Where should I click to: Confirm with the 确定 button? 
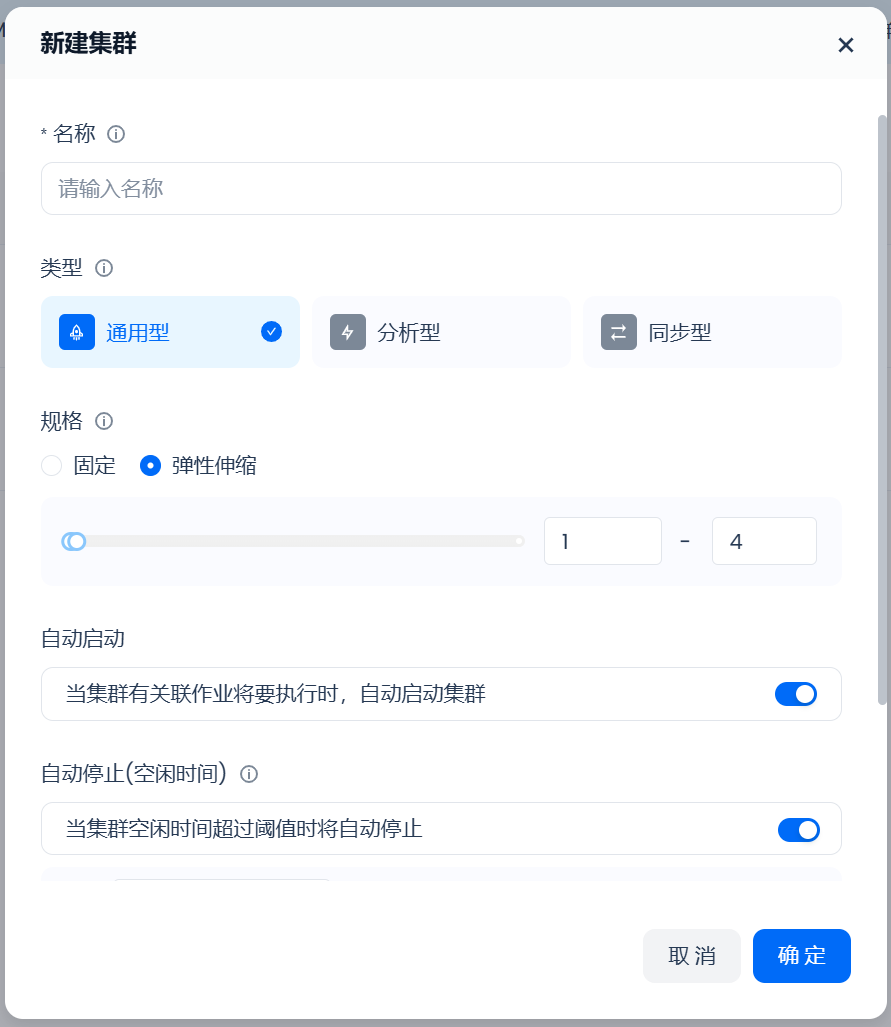point(801,956)
